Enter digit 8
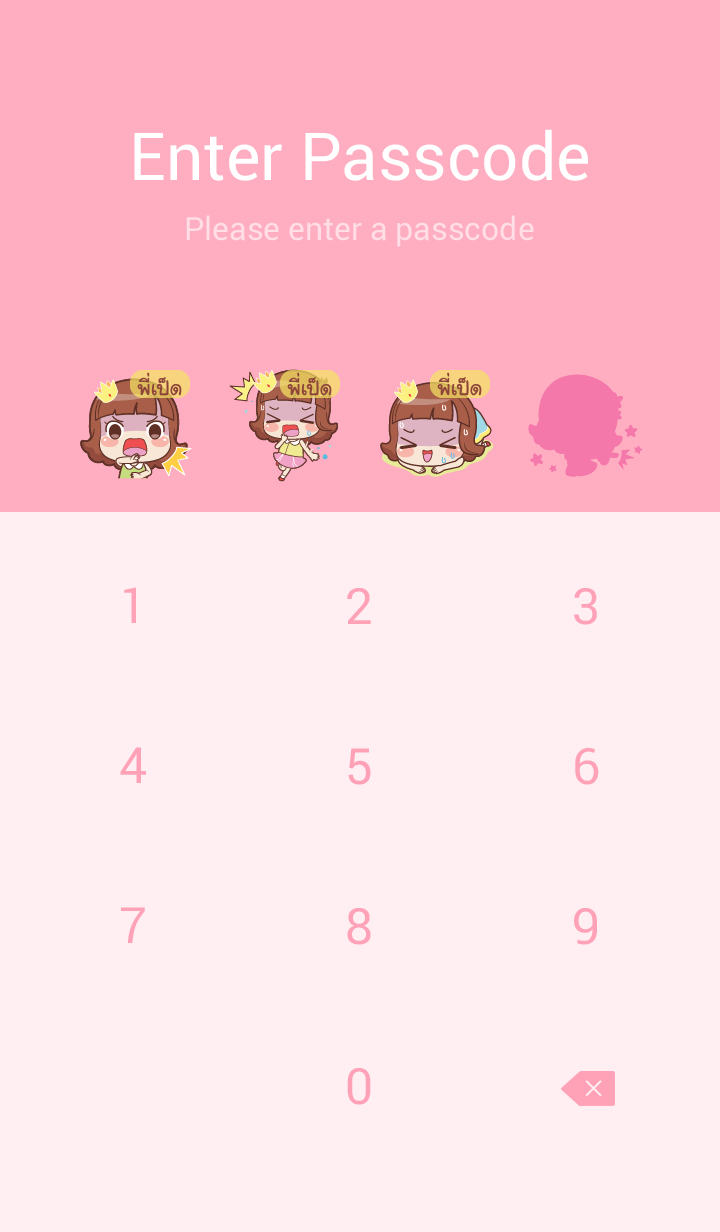This screenshot has height=1232, width=720. click(359, 927)
